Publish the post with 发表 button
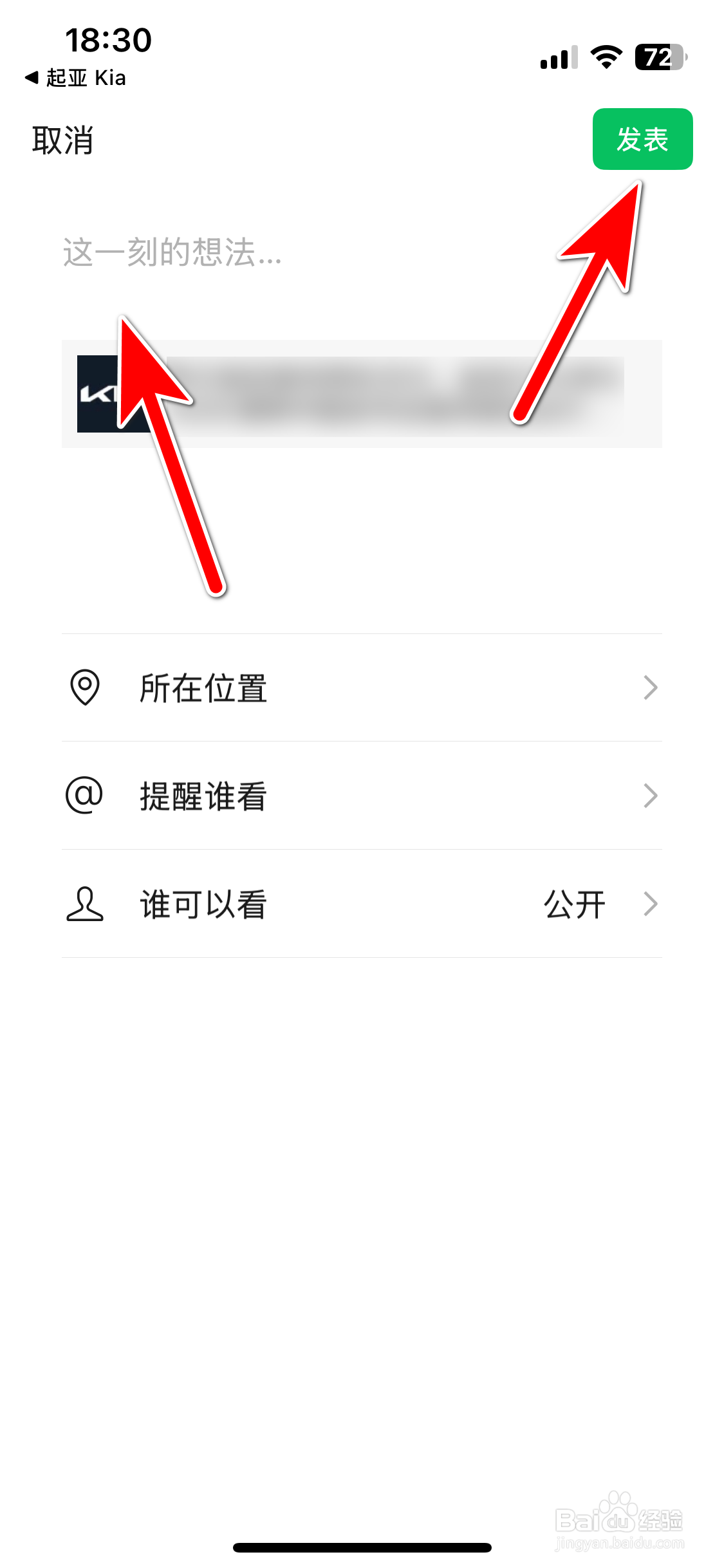Screen dimensions: 724x1568 642,140
